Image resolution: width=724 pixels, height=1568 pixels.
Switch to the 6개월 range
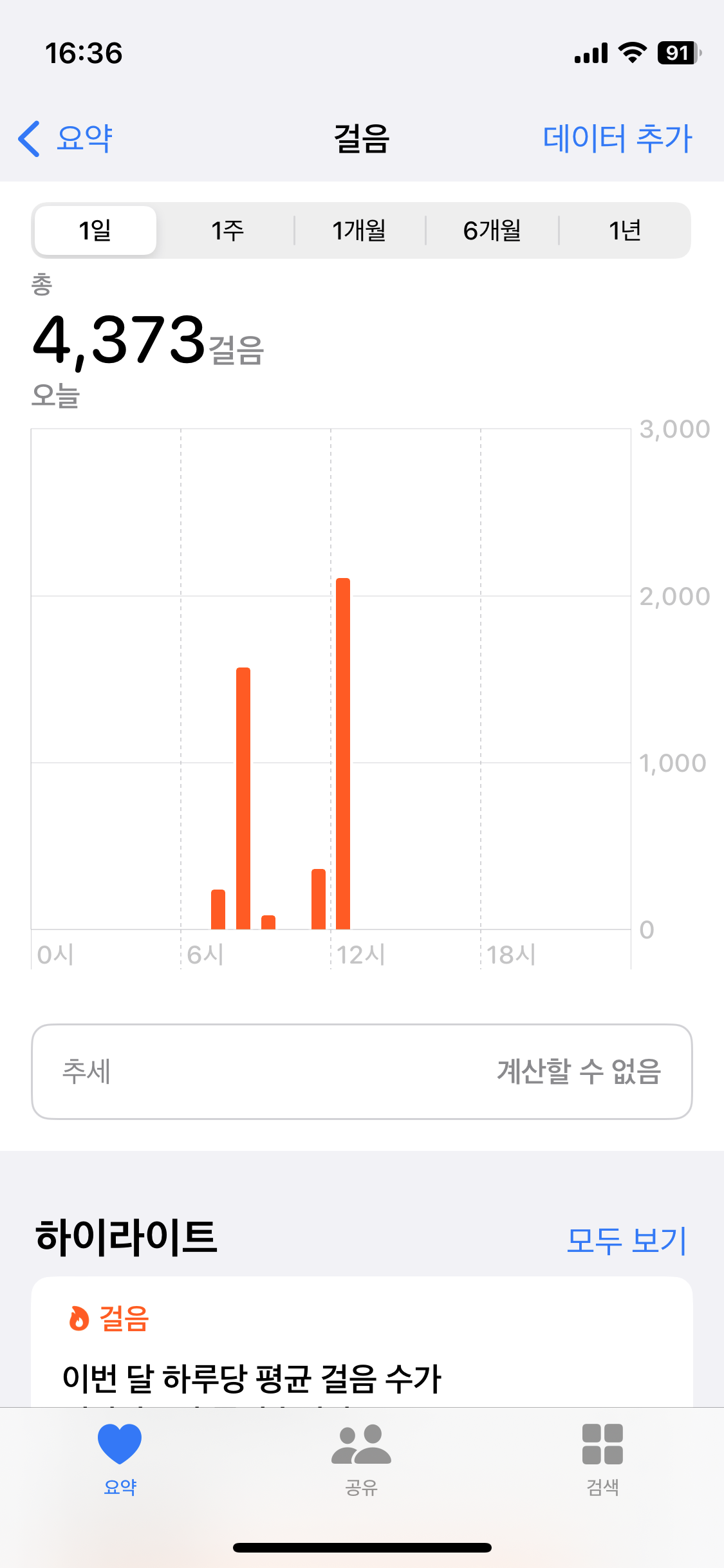492,230
